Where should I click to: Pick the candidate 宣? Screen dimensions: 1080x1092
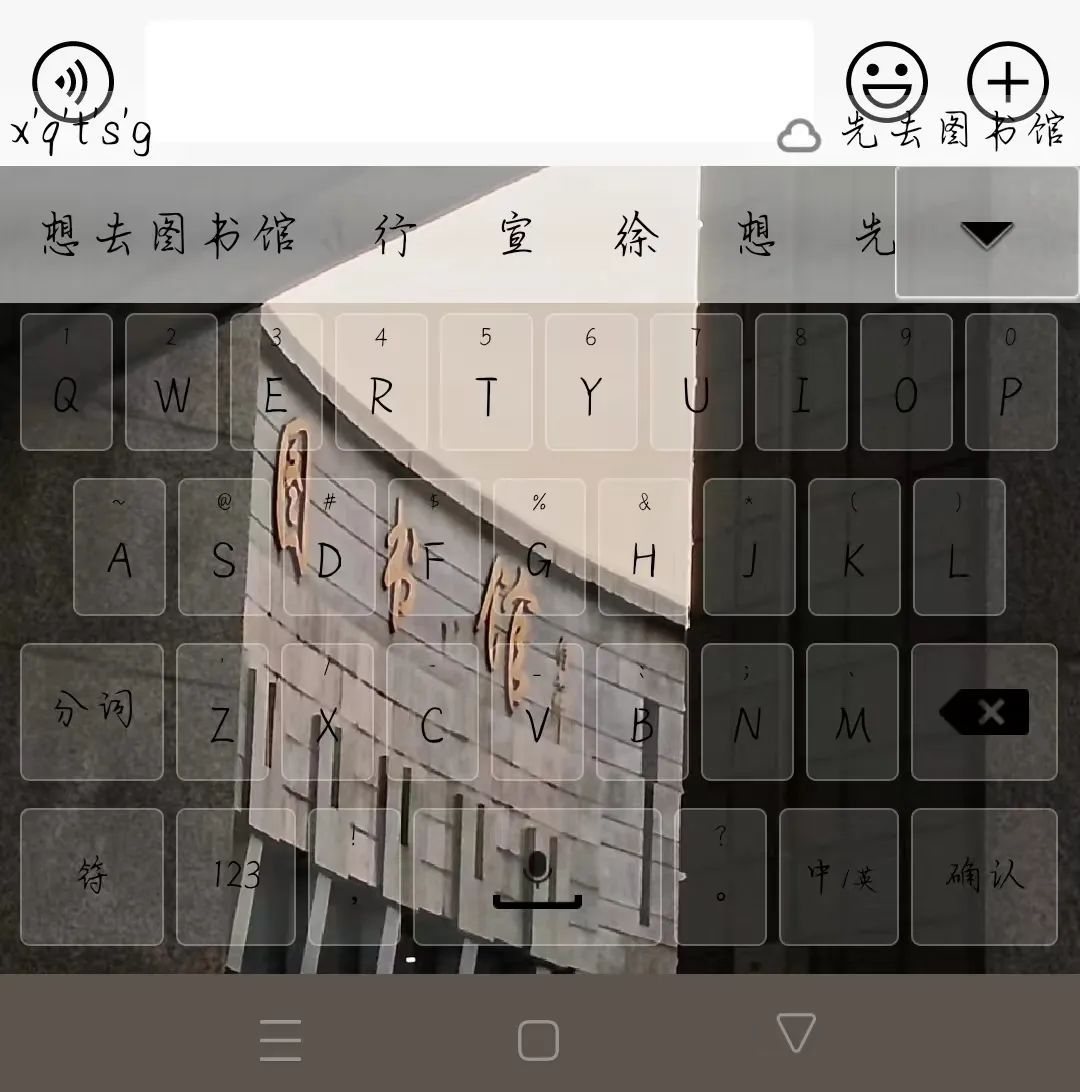pos(516,235)
